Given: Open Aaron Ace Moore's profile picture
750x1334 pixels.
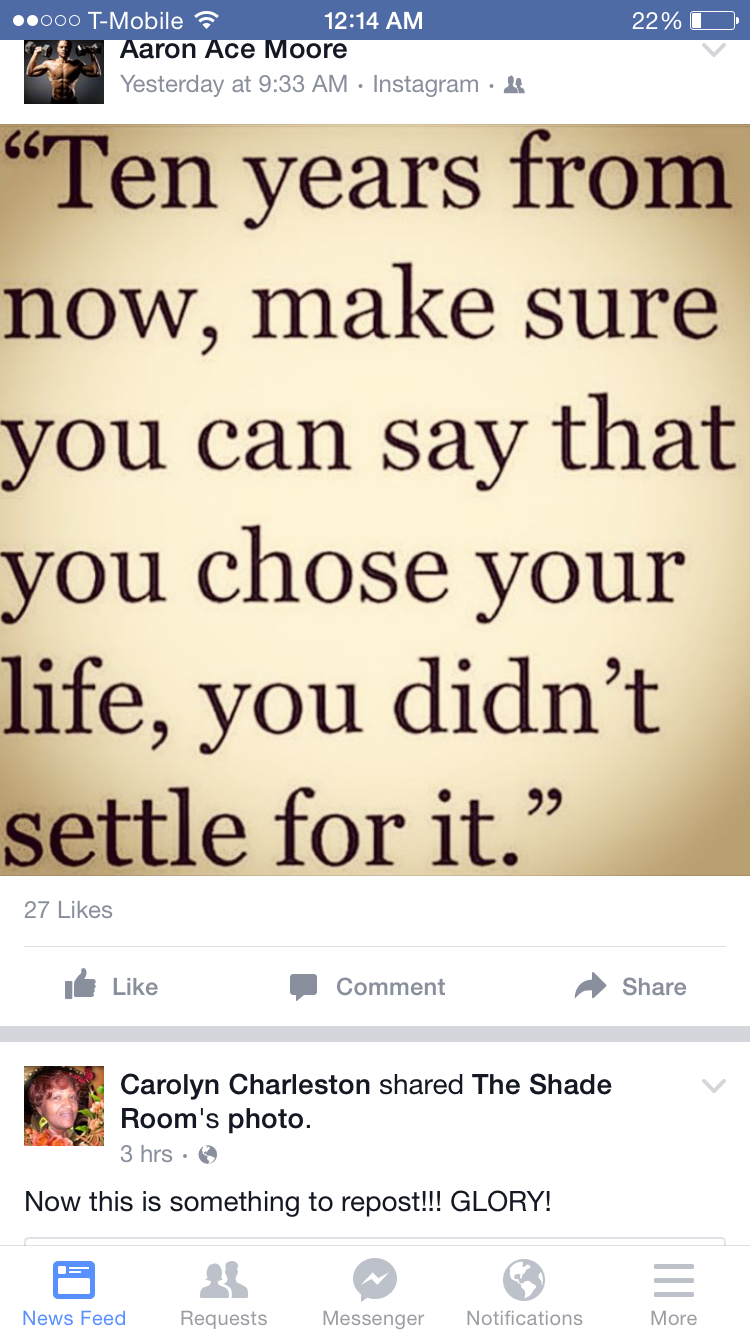Looking at the screenshot, I should [x=63, y=71].
